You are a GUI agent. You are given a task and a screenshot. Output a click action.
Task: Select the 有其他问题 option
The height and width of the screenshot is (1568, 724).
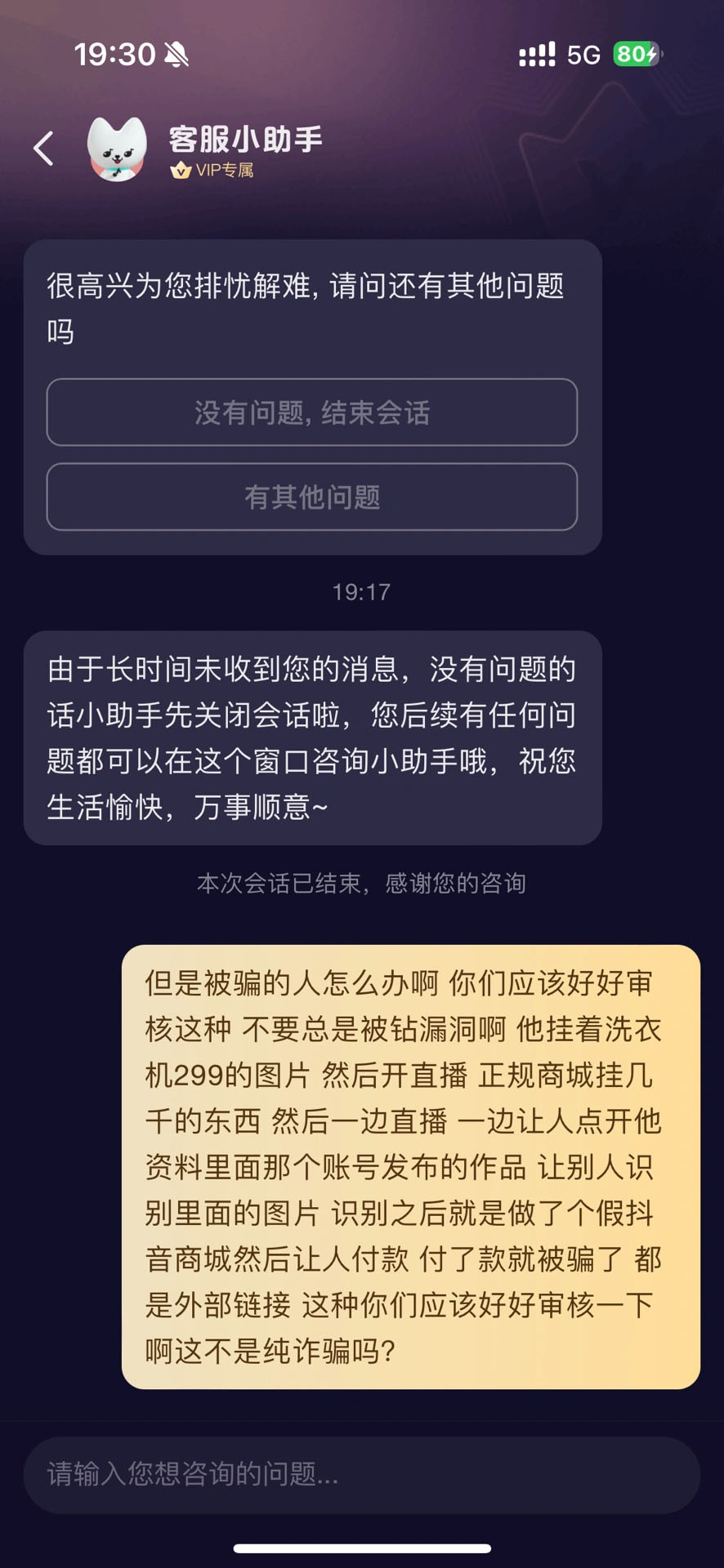click(x=312, y=497)
